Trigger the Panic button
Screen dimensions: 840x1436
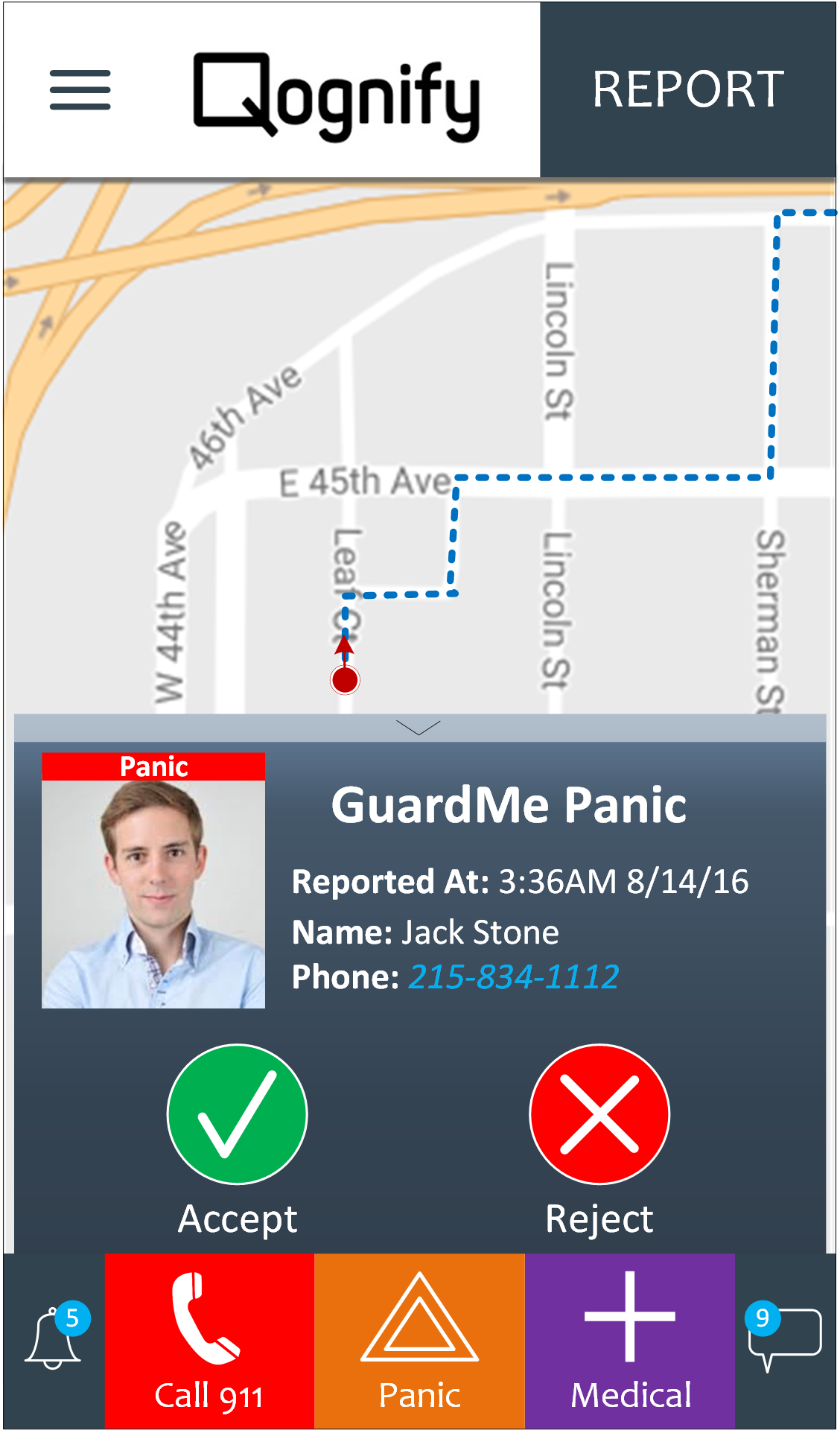point(419,1341)
